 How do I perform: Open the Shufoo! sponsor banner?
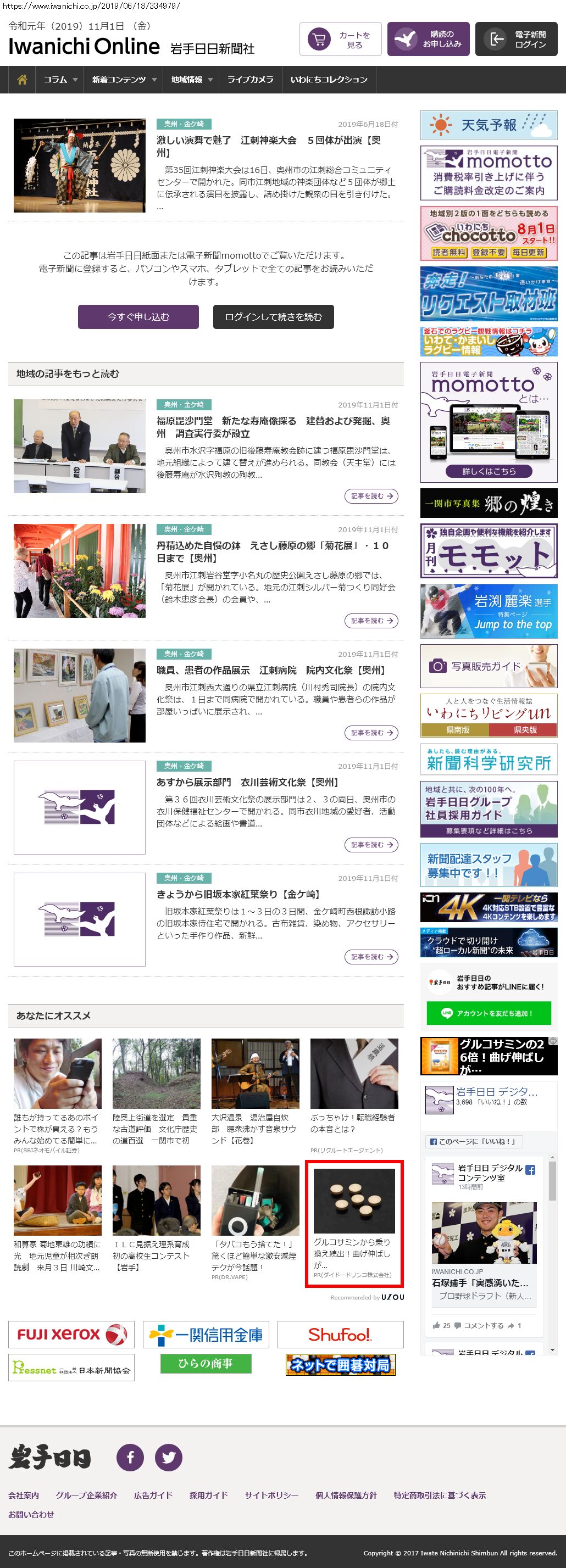(340, 1334)
